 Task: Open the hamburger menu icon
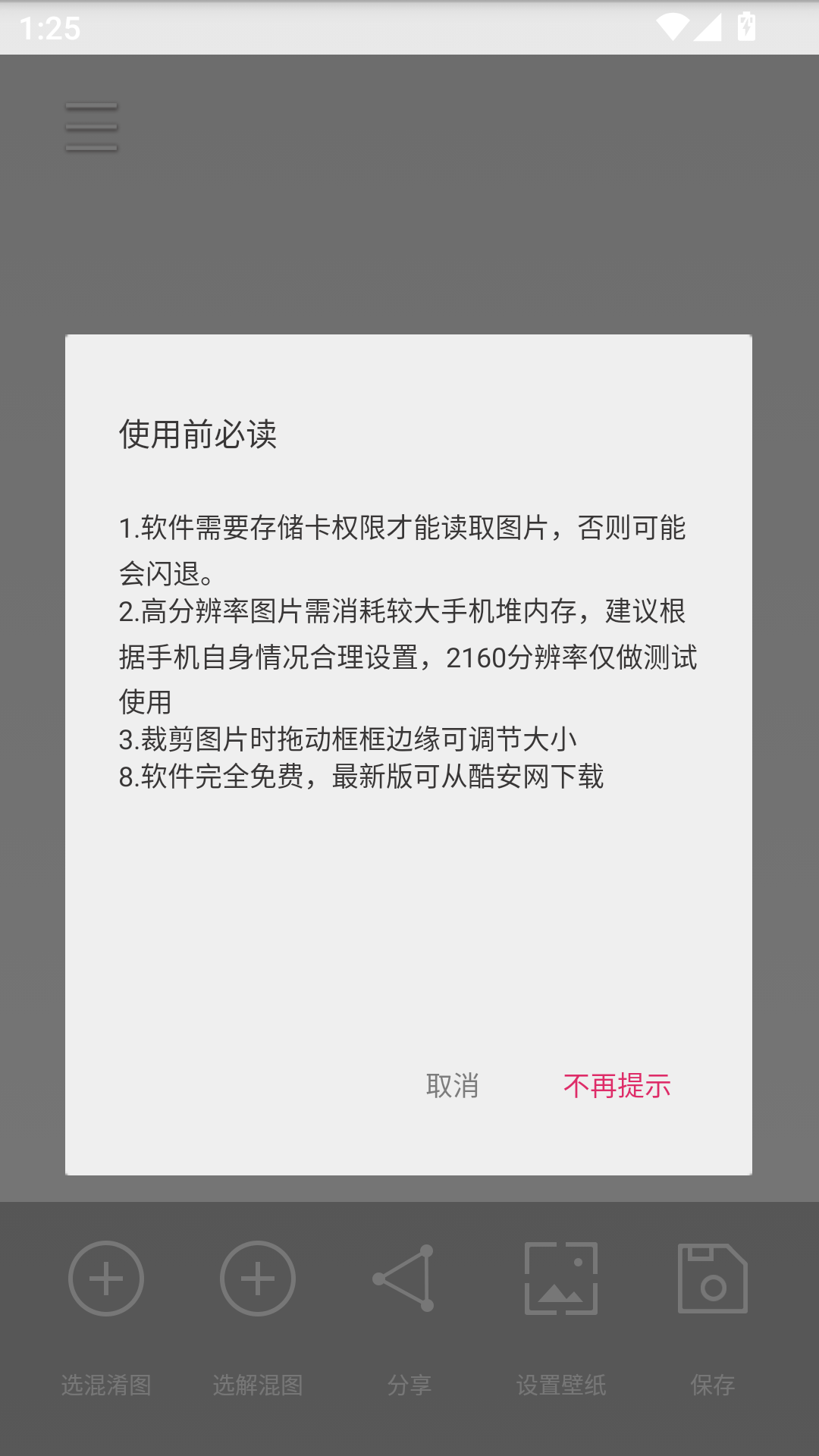pos(90,127)
